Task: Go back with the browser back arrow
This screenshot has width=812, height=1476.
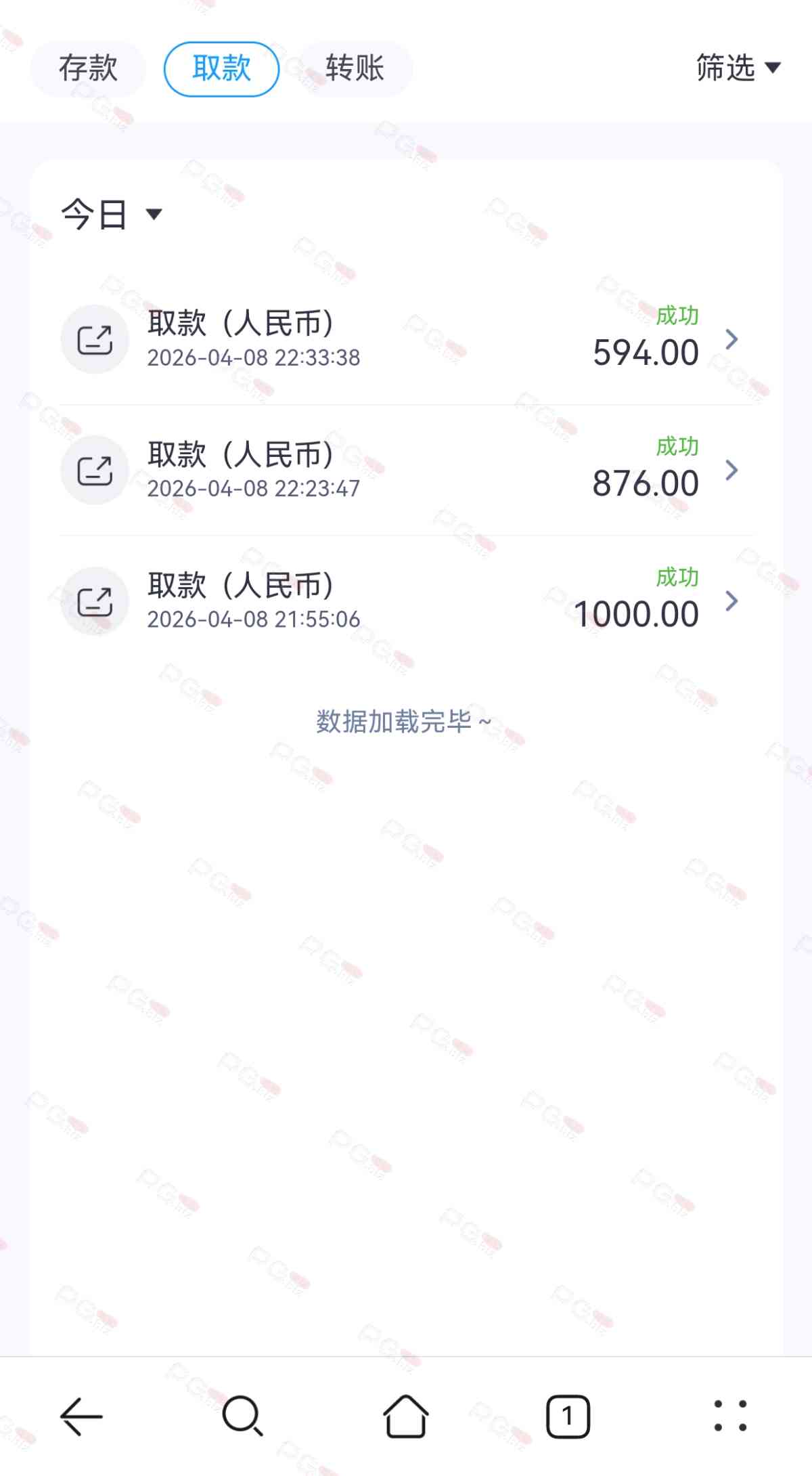Action: [81, 1416]
